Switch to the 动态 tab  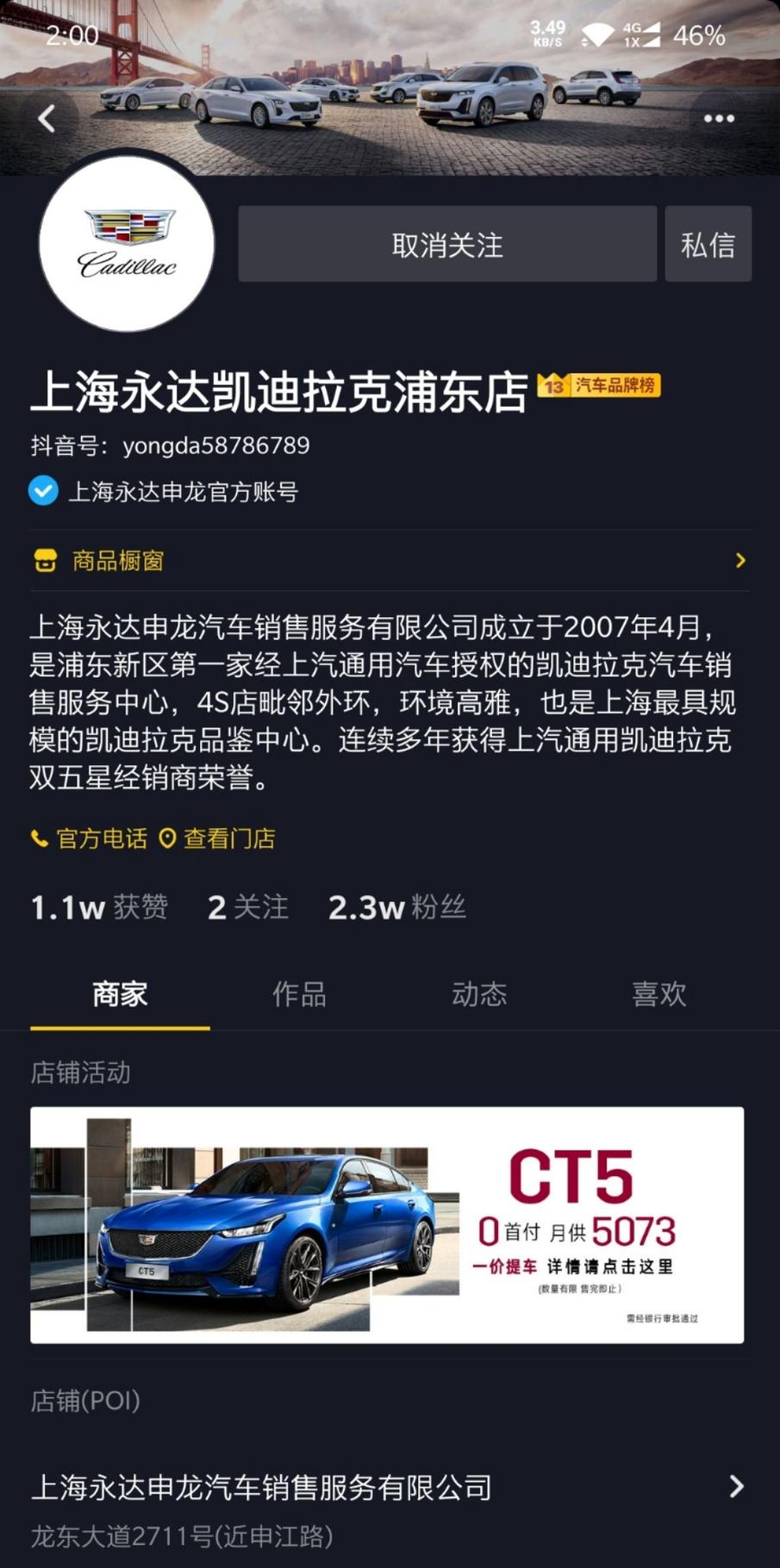(x=477, y=995)
